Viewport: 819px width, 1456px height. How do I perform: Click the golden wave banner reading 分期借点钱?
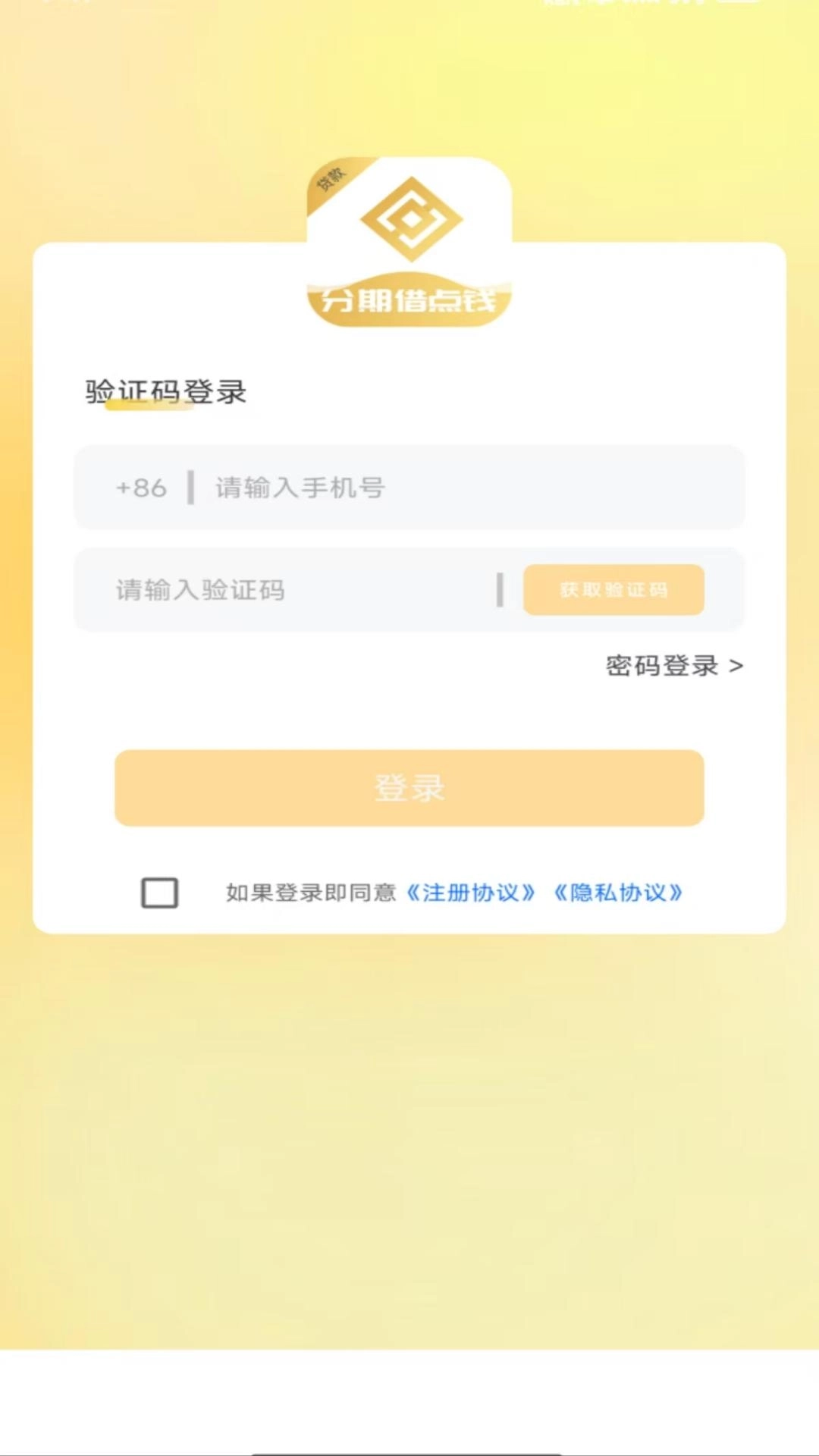point(409,302)
